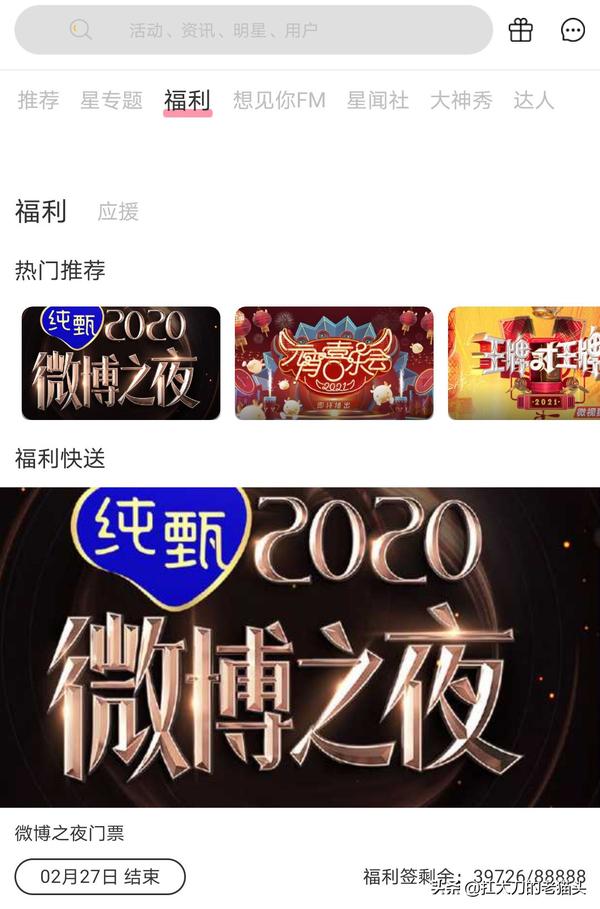Go to the 星闻社 tab
Viewport: 600px width, 909px height.
point(377,100)
